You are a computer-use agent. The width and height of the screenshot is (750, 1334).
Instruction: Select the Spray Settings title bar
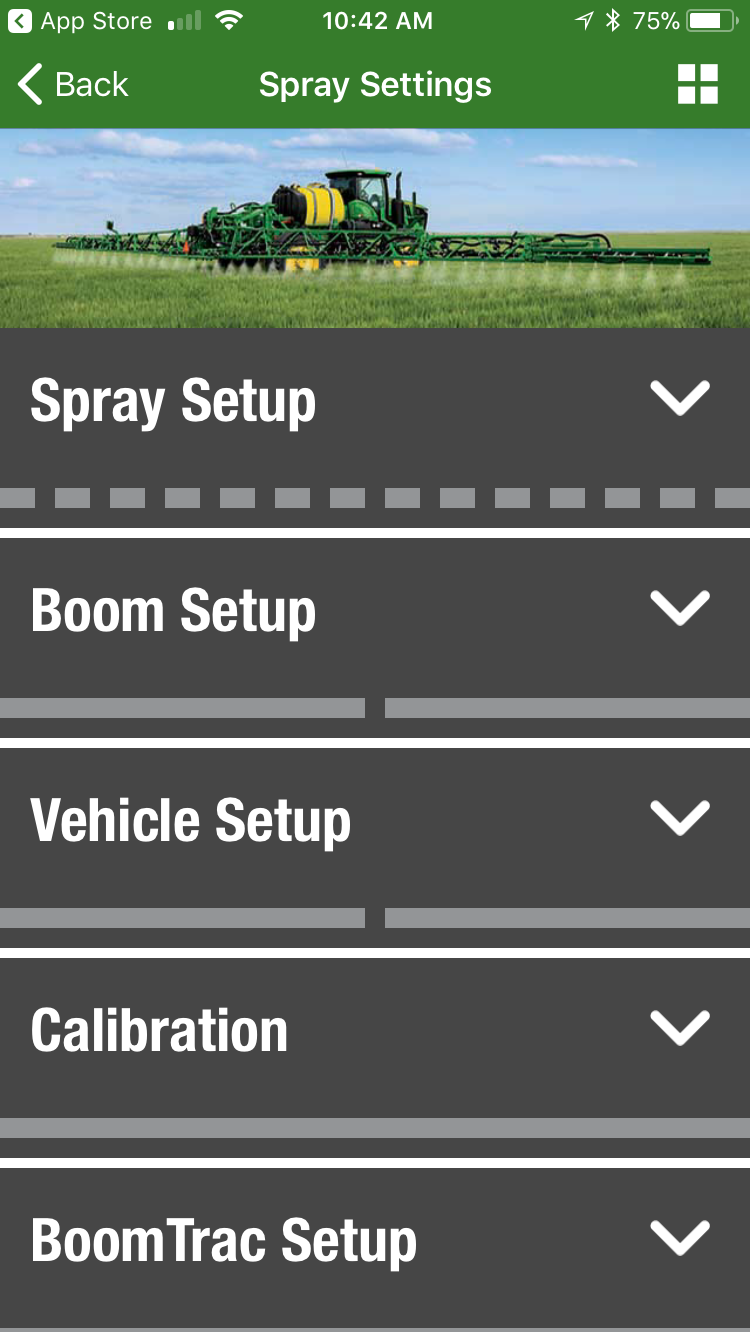(x=375, y=85)
